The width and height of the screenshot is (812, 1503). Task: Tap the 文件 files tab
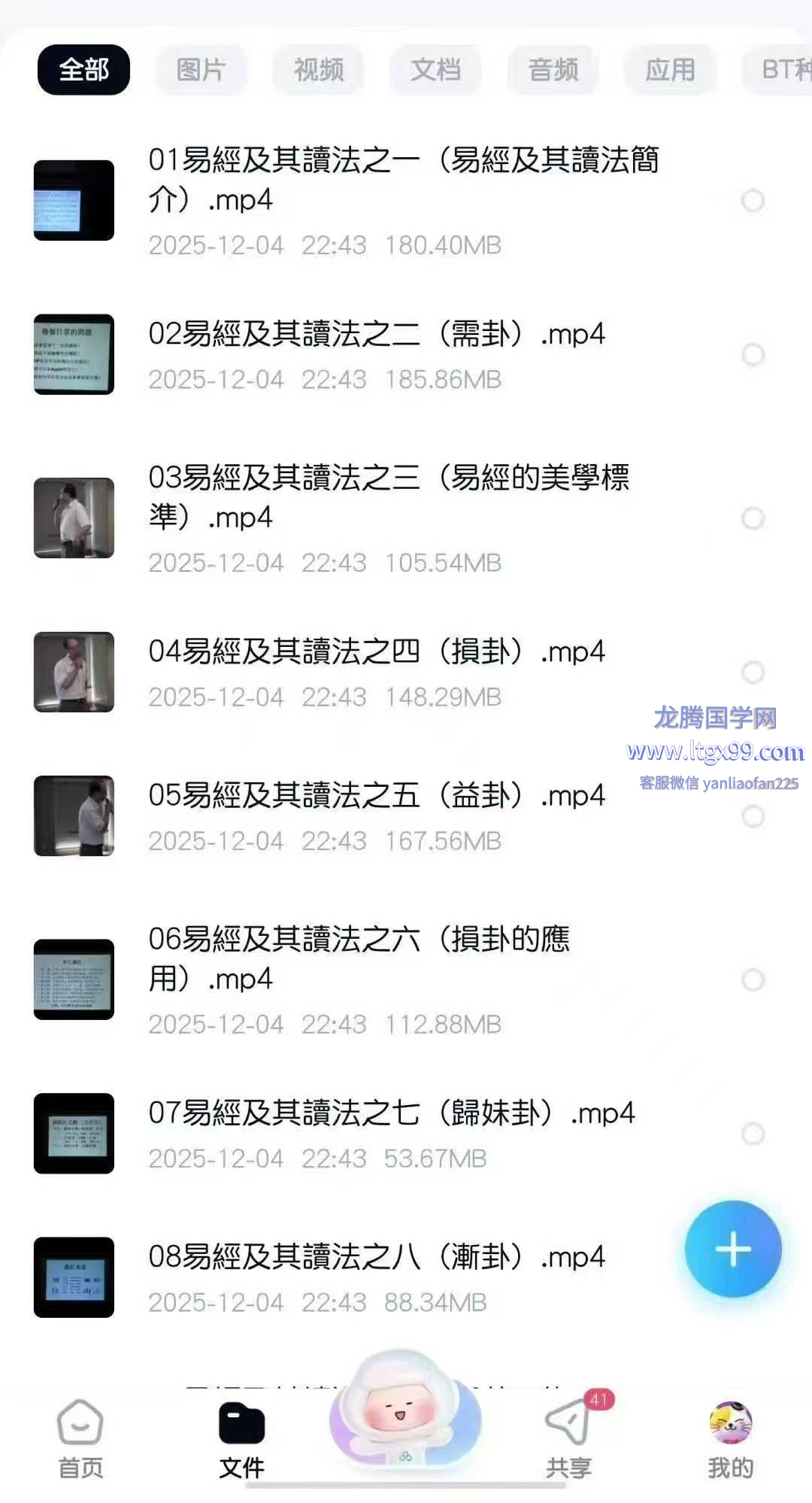coord(241,1438)
